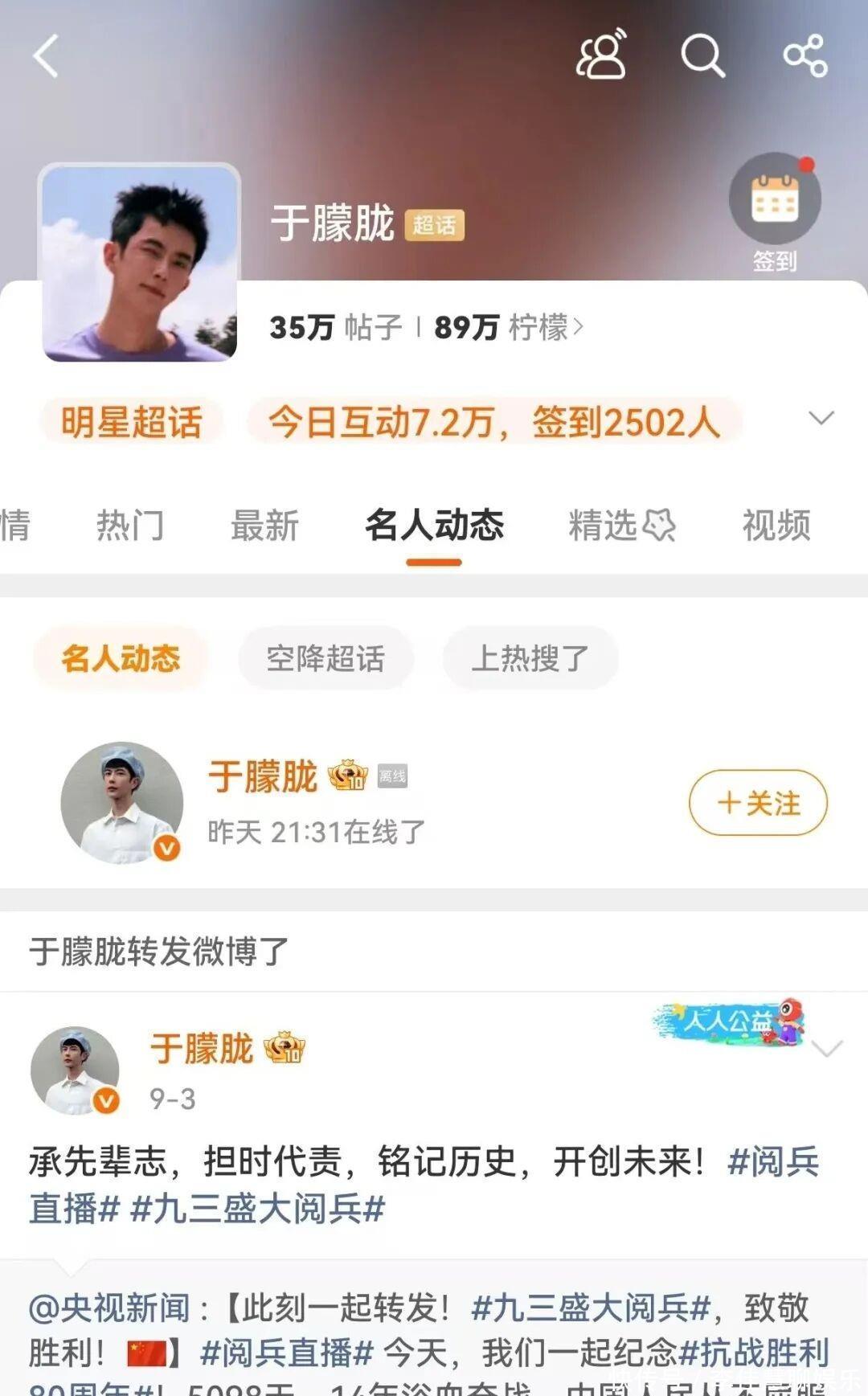Open the 人人公益 badge on the post
This screenshot has height=1396, width=868.
click(728, 1023)
